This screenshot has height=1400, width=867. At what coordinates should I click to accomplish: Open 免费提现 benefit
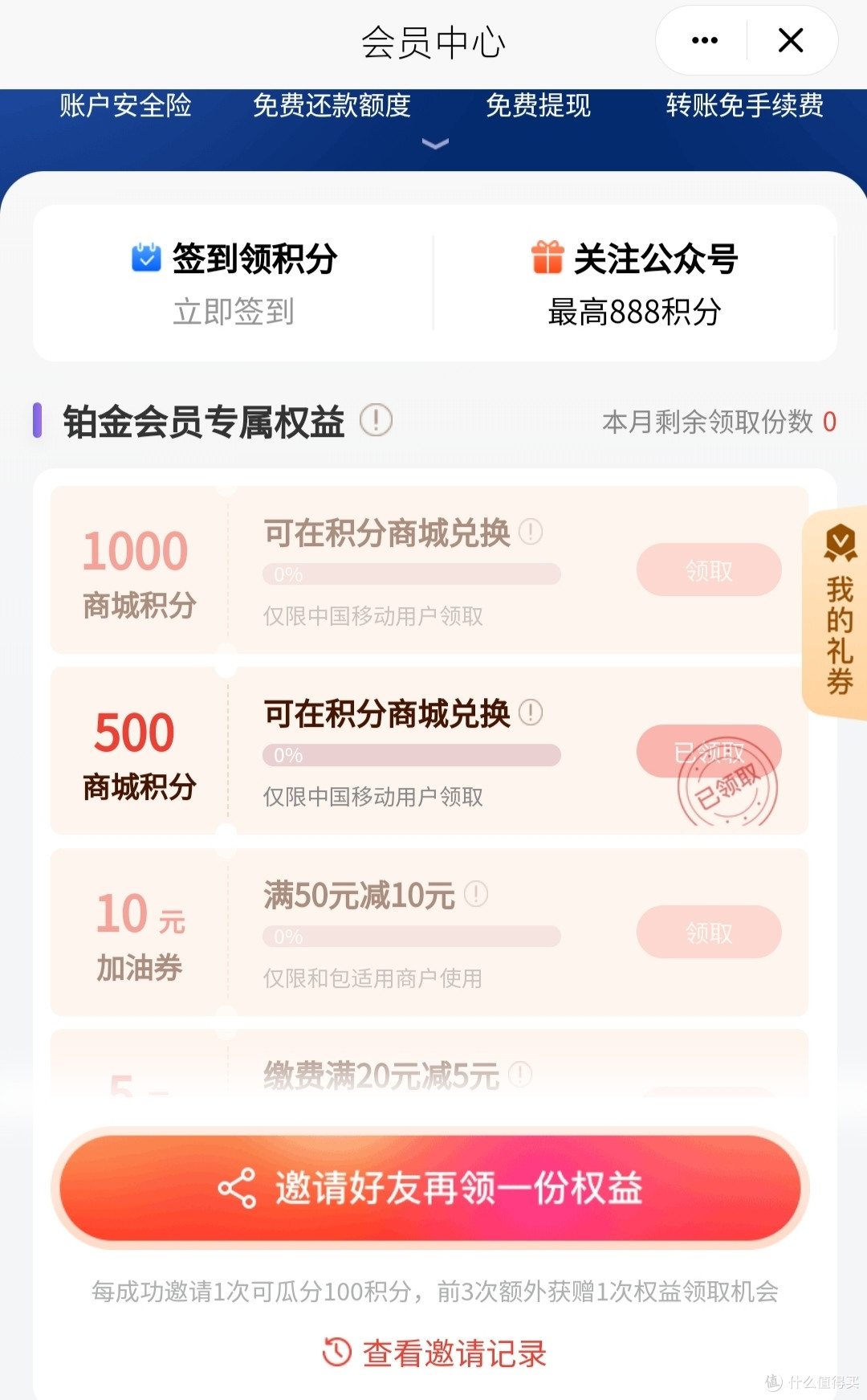point(538,105)
